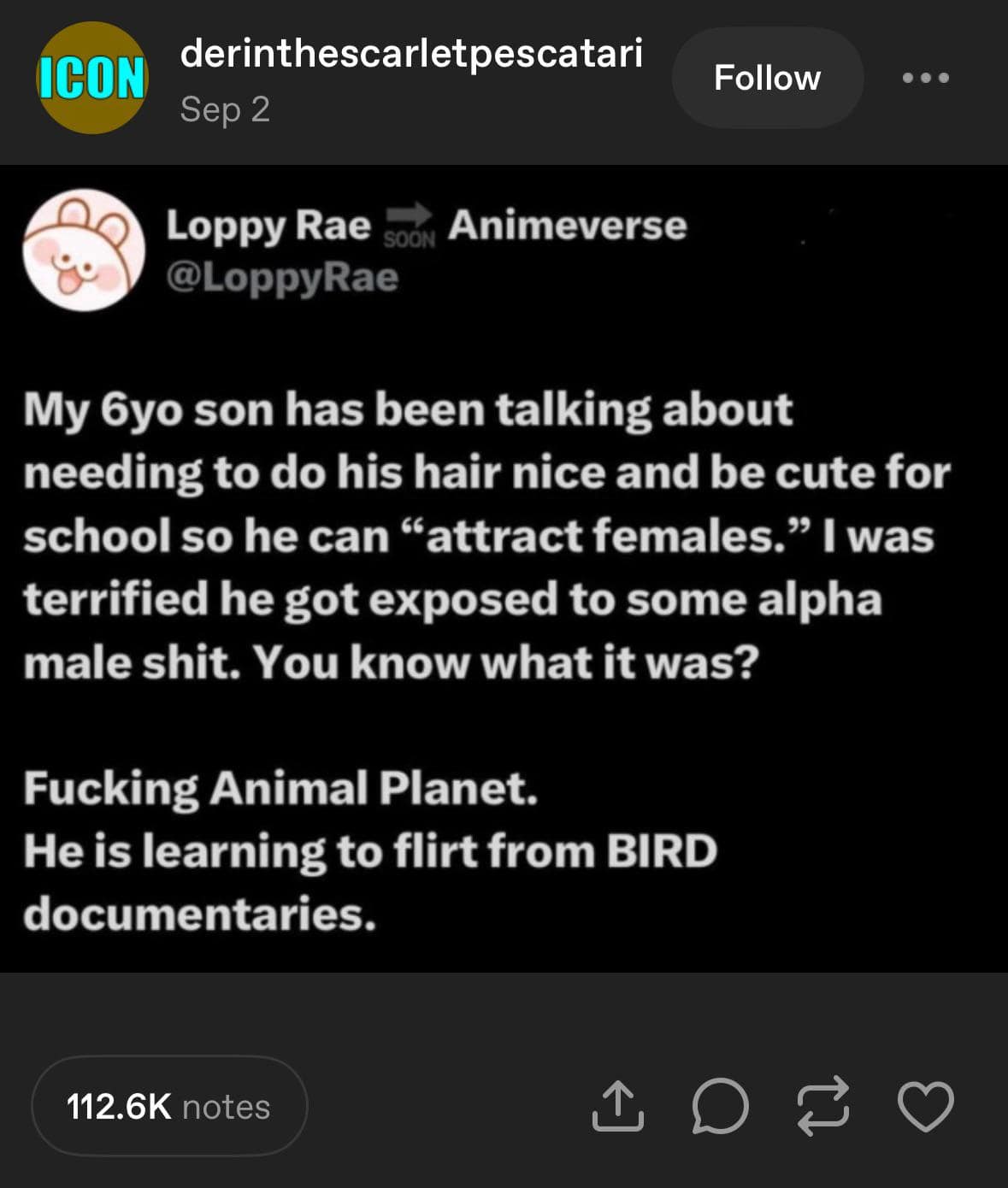
Task: Open the three-dot post options menu
Action: [926, 78]
